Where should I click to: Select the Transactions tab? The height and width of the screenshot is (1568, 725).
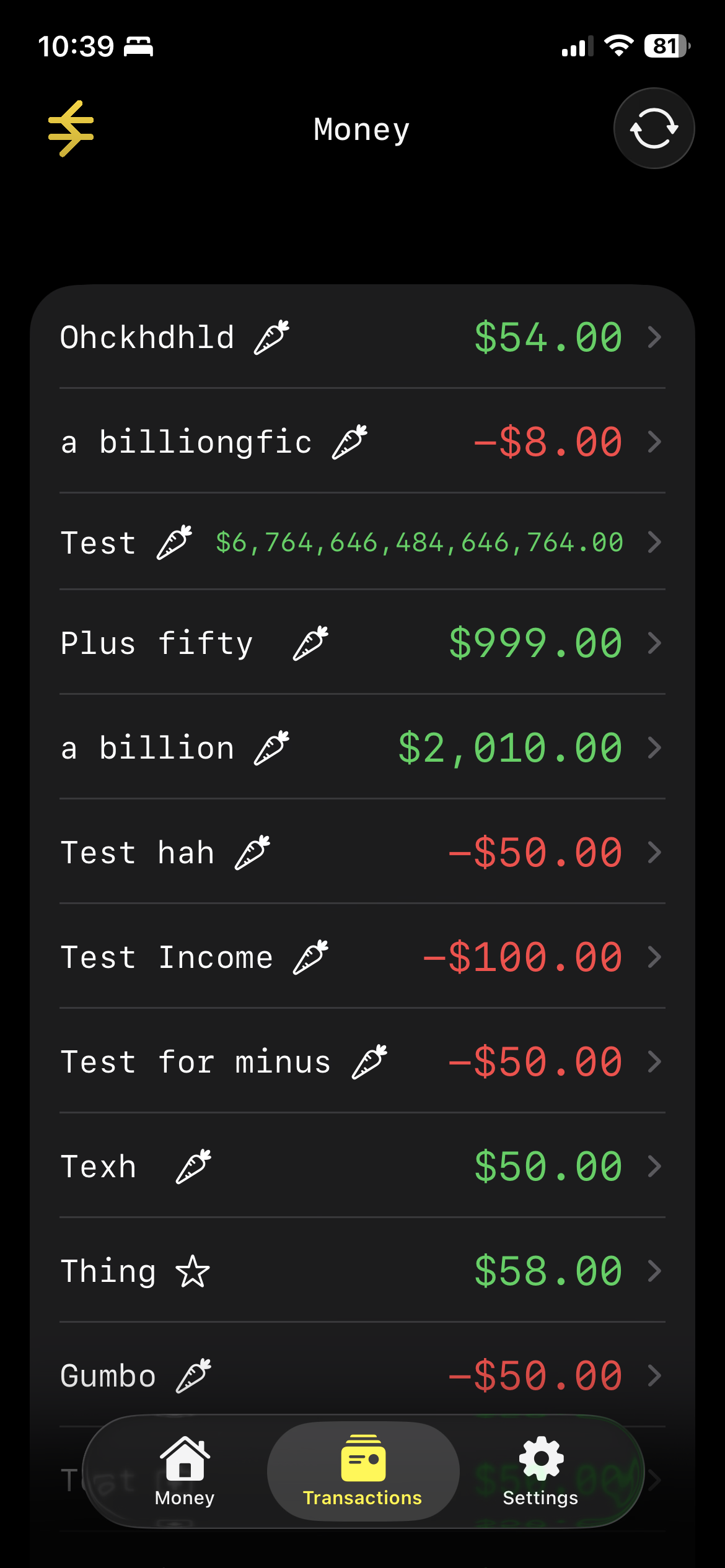362,1471
